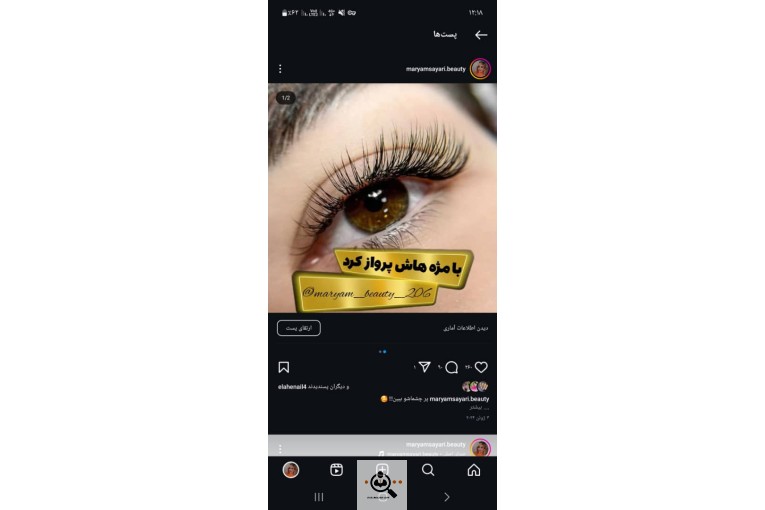Share the post via the paper plane
This screenshot has width=765, height=510.
425,367
